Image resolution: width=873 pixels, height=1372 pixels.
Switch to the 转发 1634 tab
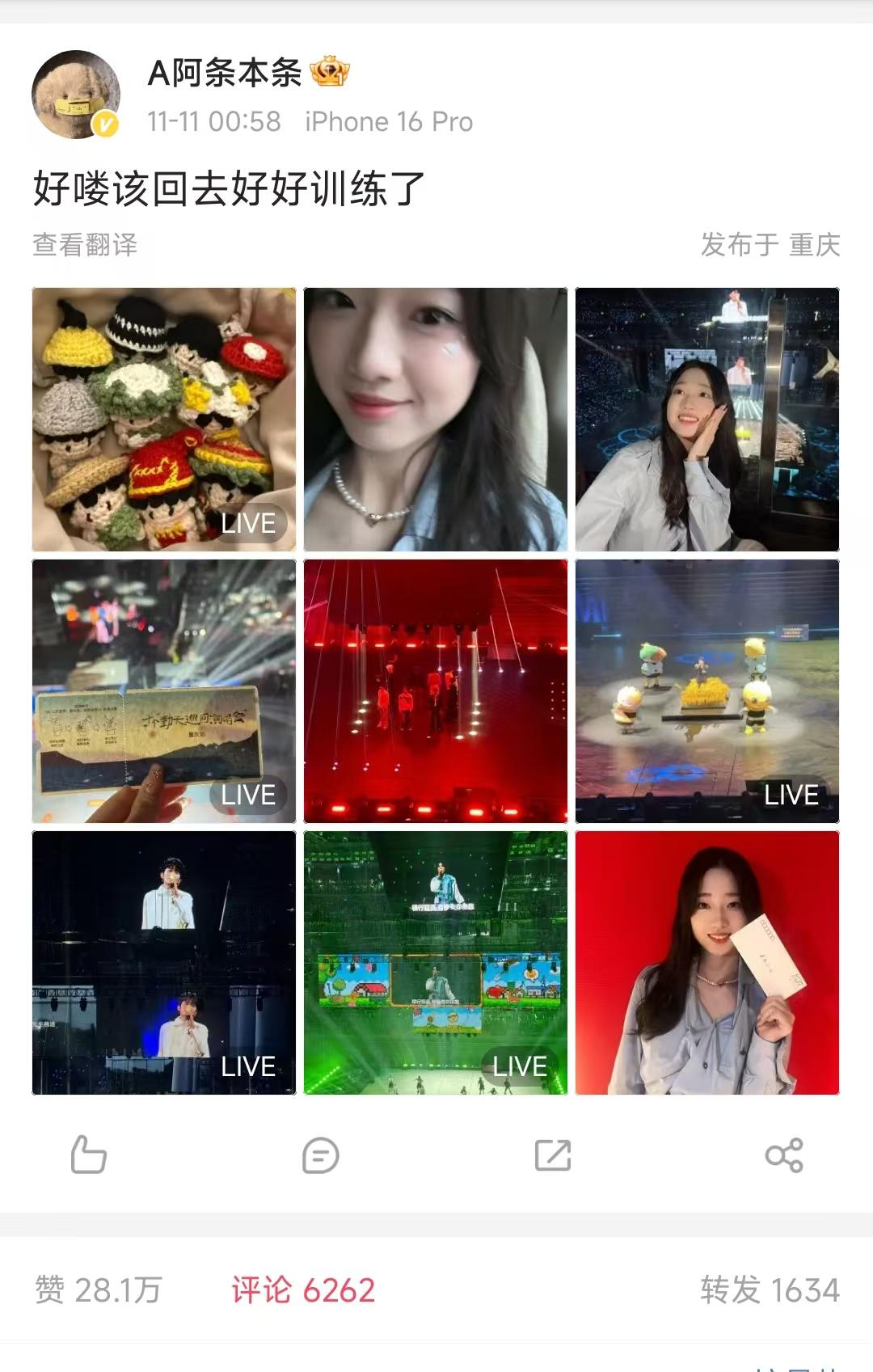pyautogui.click(x=770, y=1290)
